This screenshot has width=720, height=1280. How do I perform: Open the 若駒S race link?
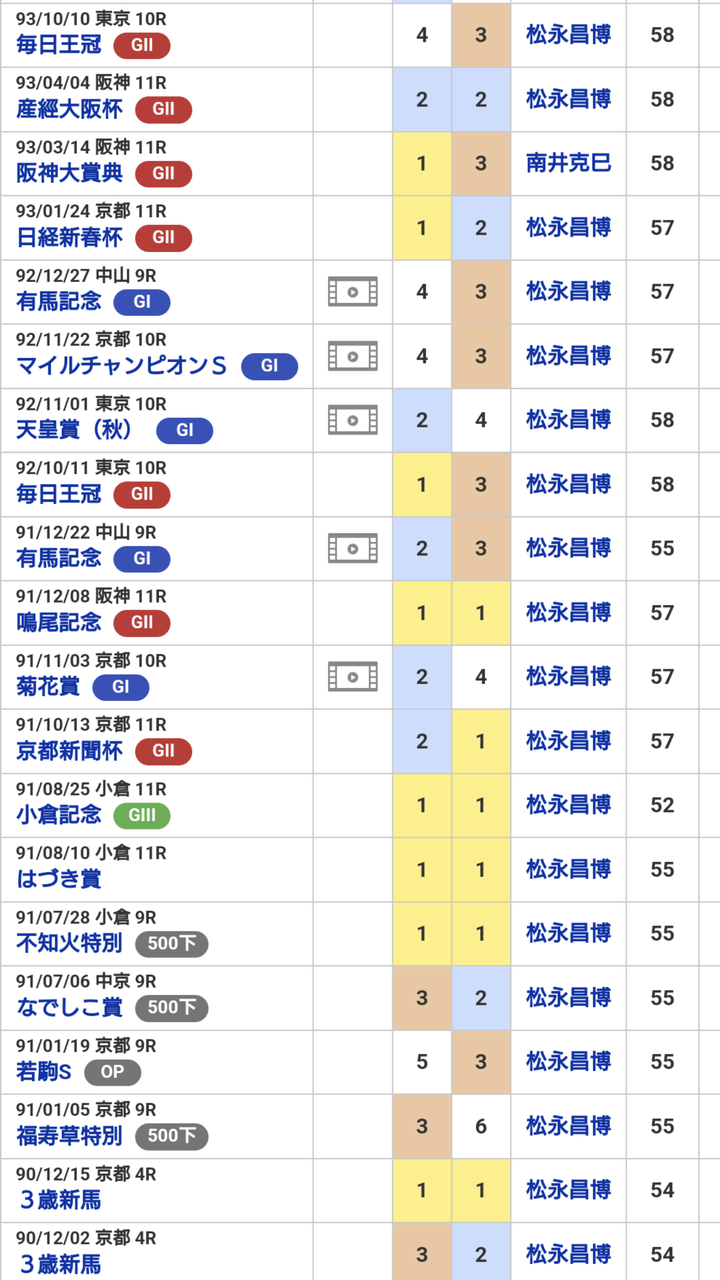click(44, 1071)
